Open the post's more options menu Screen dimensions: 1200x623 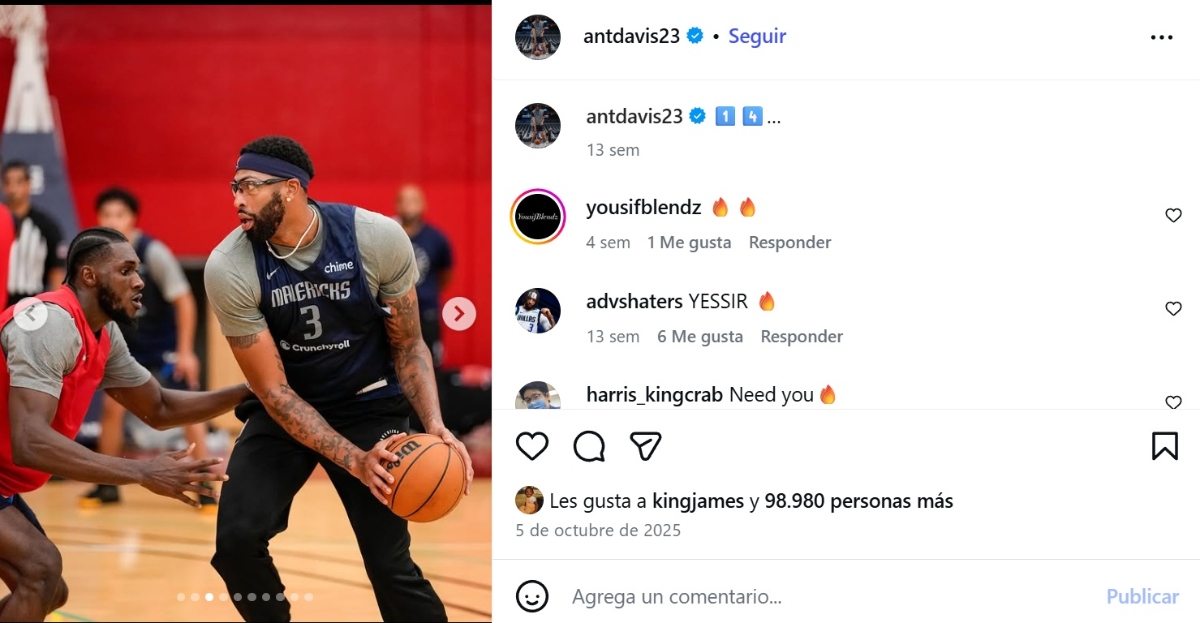tap(1161, 37)
